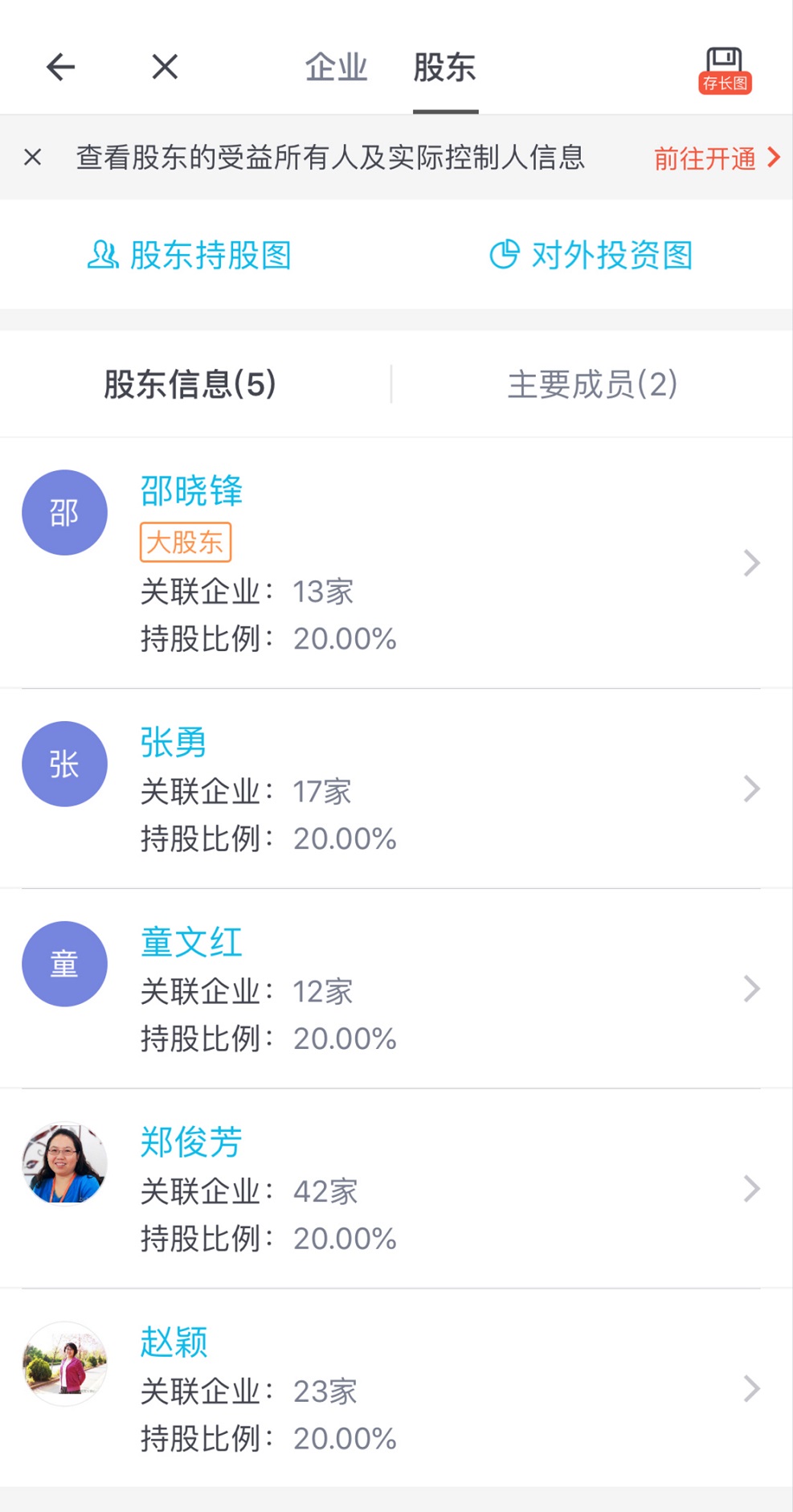This screenshot has width=793, height=1512.
Task: Open shareholder 童文红's name link
Action: pyautogui.click(x=190, y=941)
